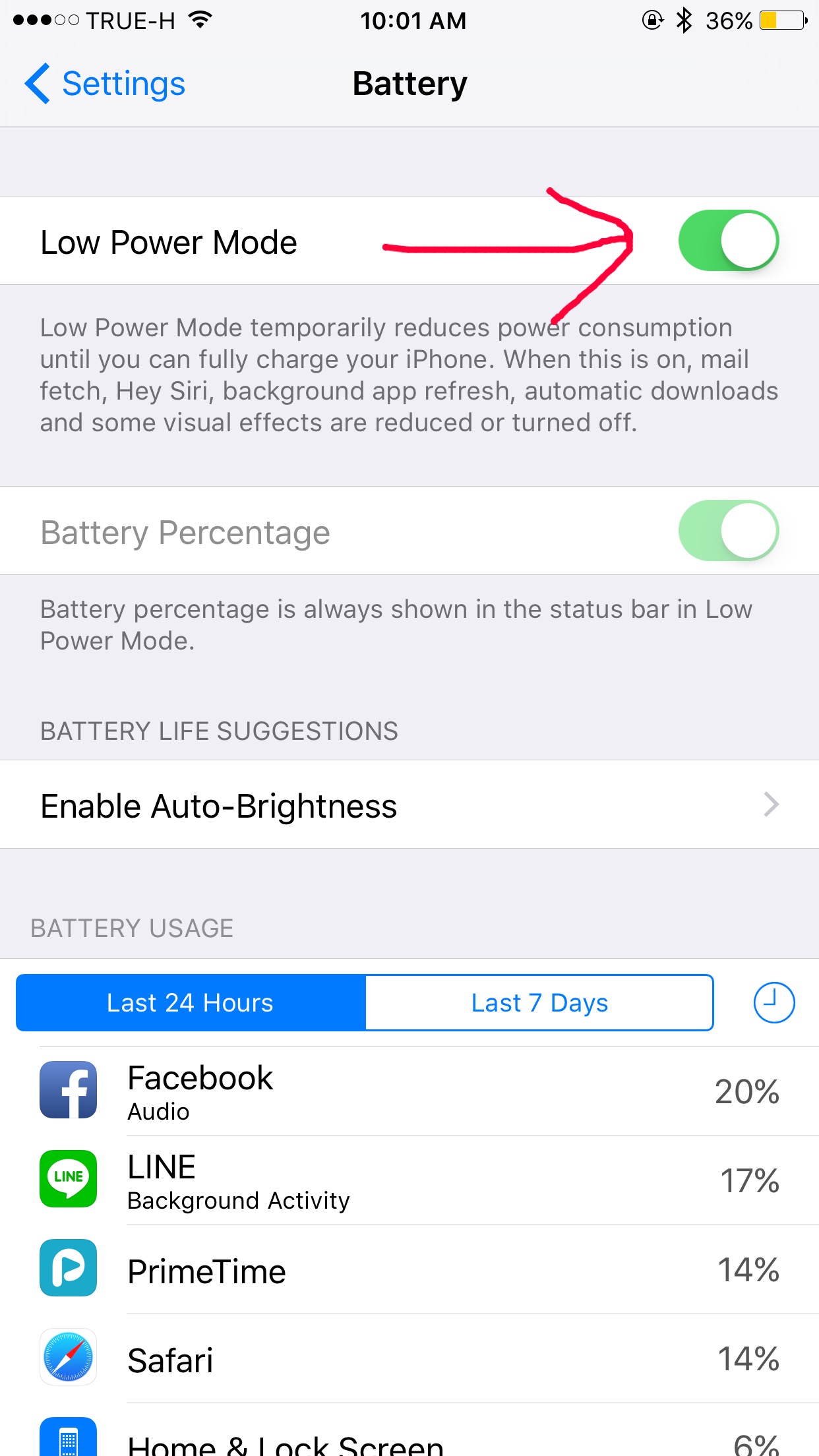Toggle the Battery Percentage switch

click(x=728, y=531)
